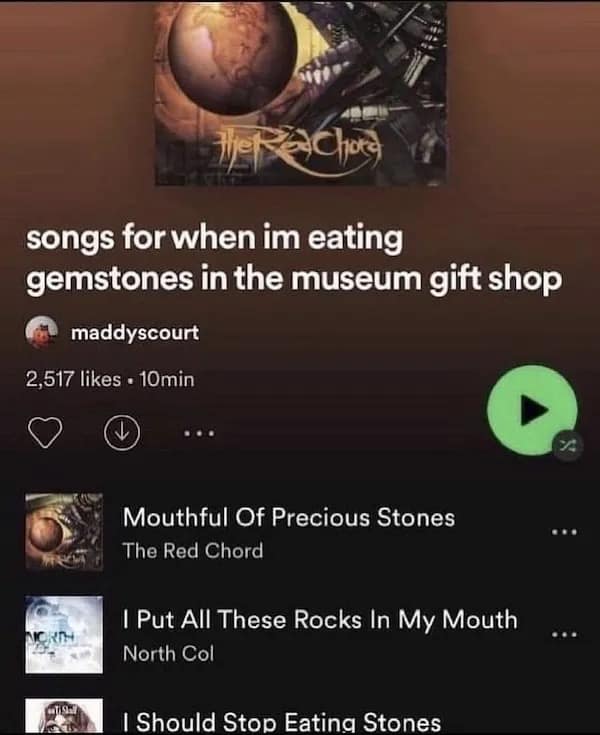The width and height of the screenshot is (600, 735).
Task: Play I Should Stop Eating Stones
Action: coord(280,721)
